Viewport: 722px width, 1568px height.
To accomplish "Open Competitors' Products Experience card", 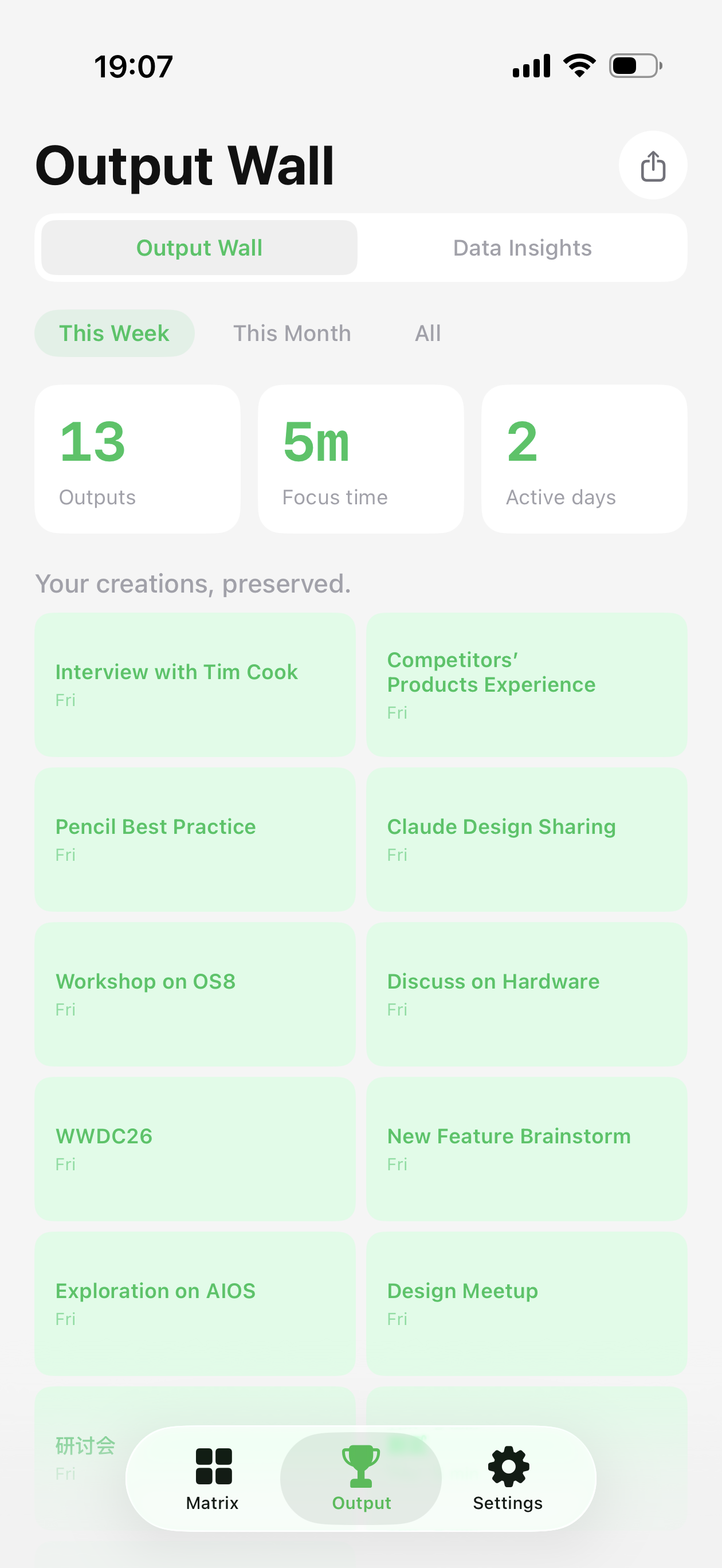I will click(527, 685).
